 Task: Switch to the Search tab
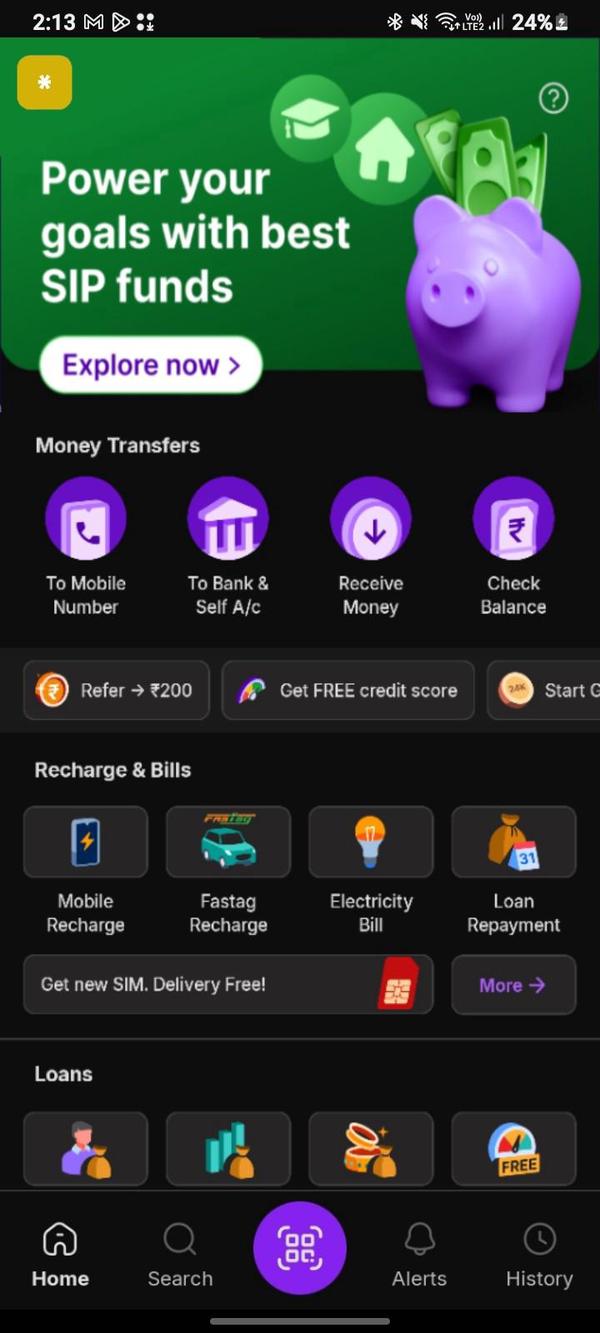(180, 1256)
